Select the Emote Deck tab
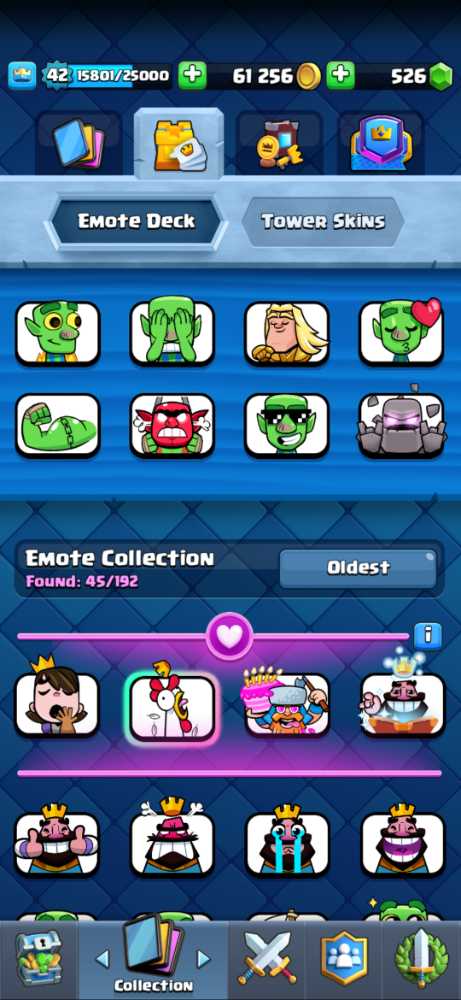Screen dimensions: 461x1000 click(x=136, y=221)
